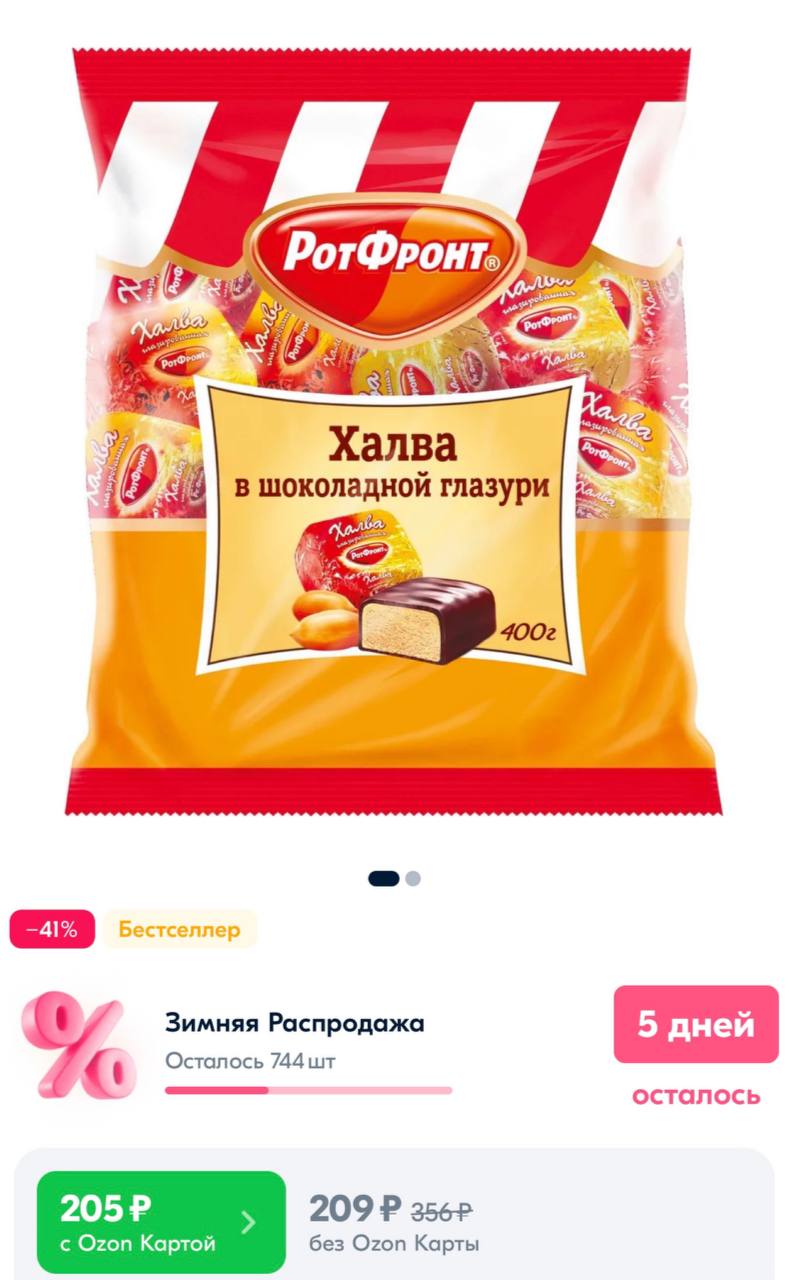The width and height of the screenshot is (797, 1280).
Task: Tap the 205 ₽ с Ozon Картой button
Action: (x=161, y=1223)
